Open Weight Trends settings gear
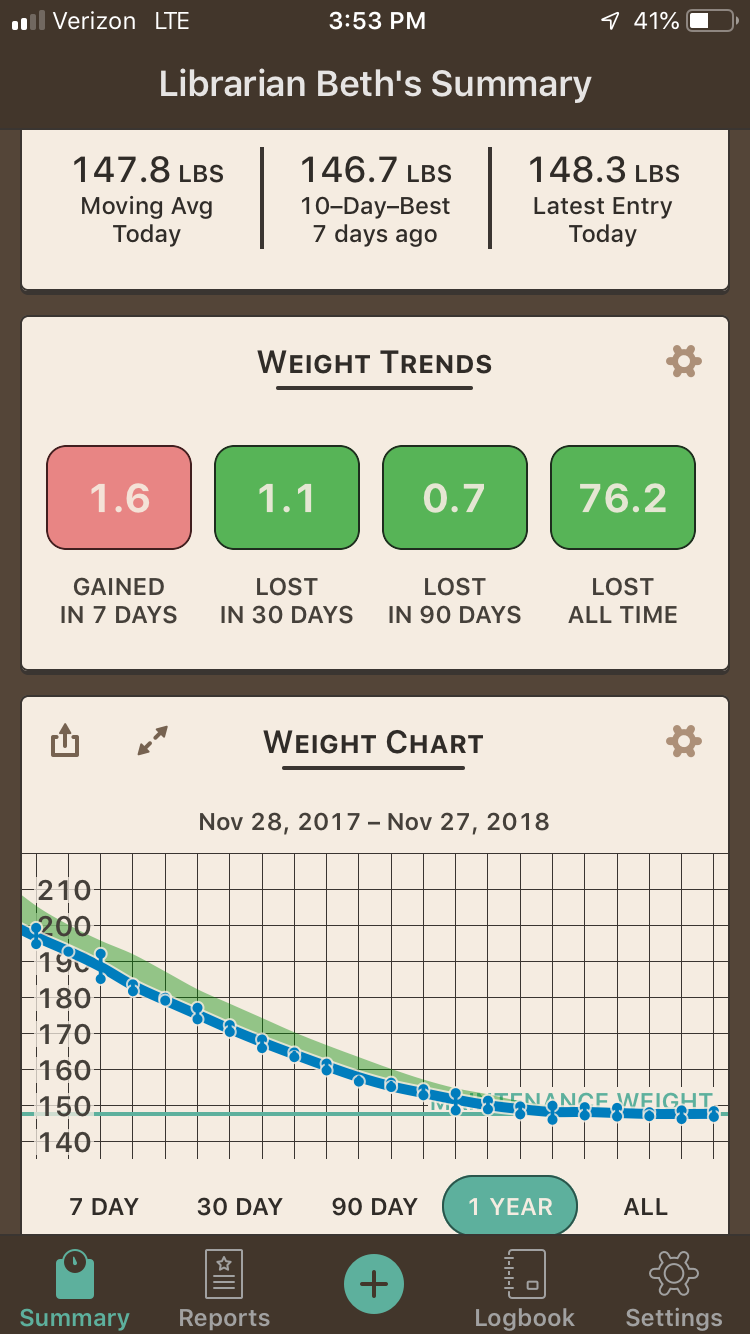Image resolution: width=750 pixels, height=1334 pixels. click(x=684, y=361)
